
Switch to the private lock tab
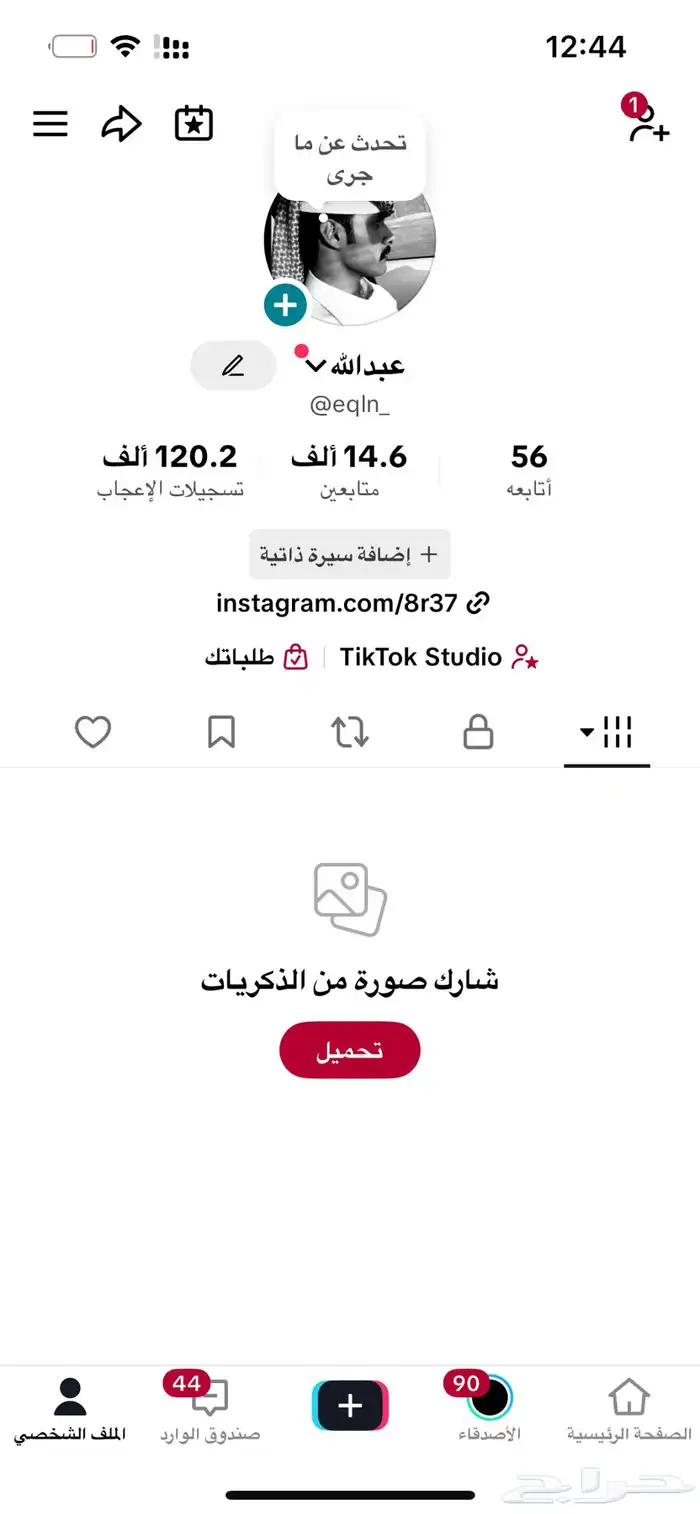pos(478,733)
